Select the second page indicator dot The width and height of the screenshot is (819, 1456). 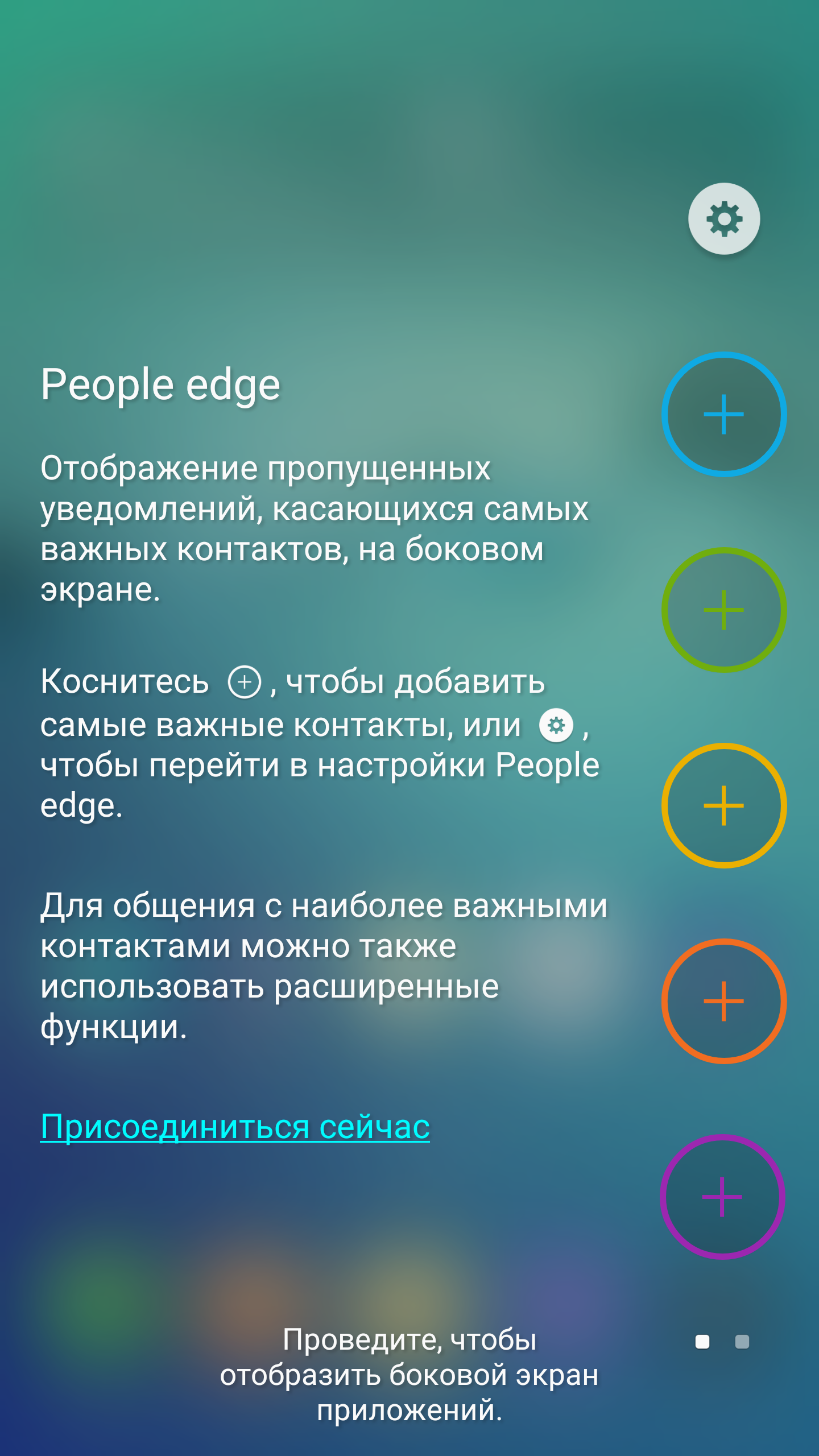coord(742,1342)
